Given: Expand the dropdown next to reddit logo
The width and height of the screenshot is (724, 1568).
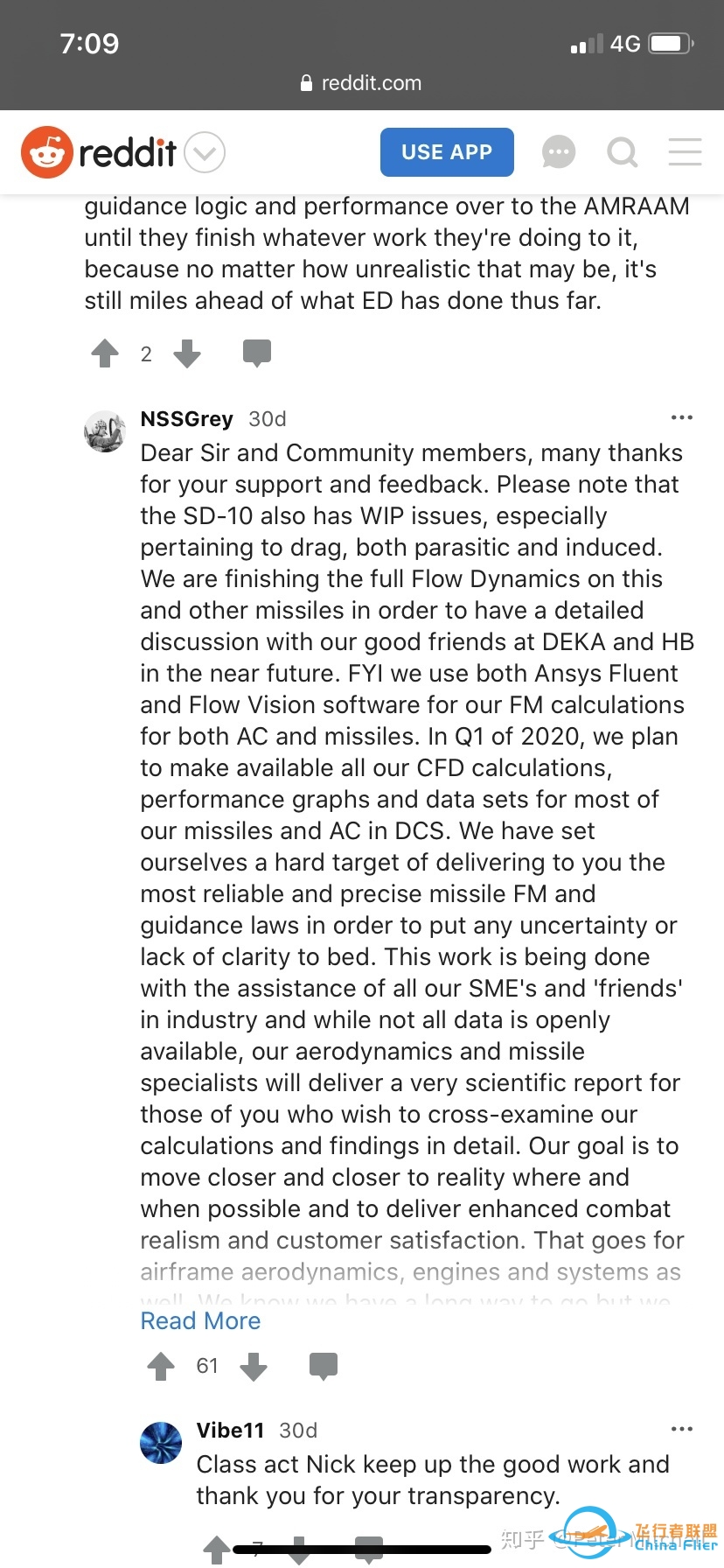Looking at the screenshot, I should [205, 153].
